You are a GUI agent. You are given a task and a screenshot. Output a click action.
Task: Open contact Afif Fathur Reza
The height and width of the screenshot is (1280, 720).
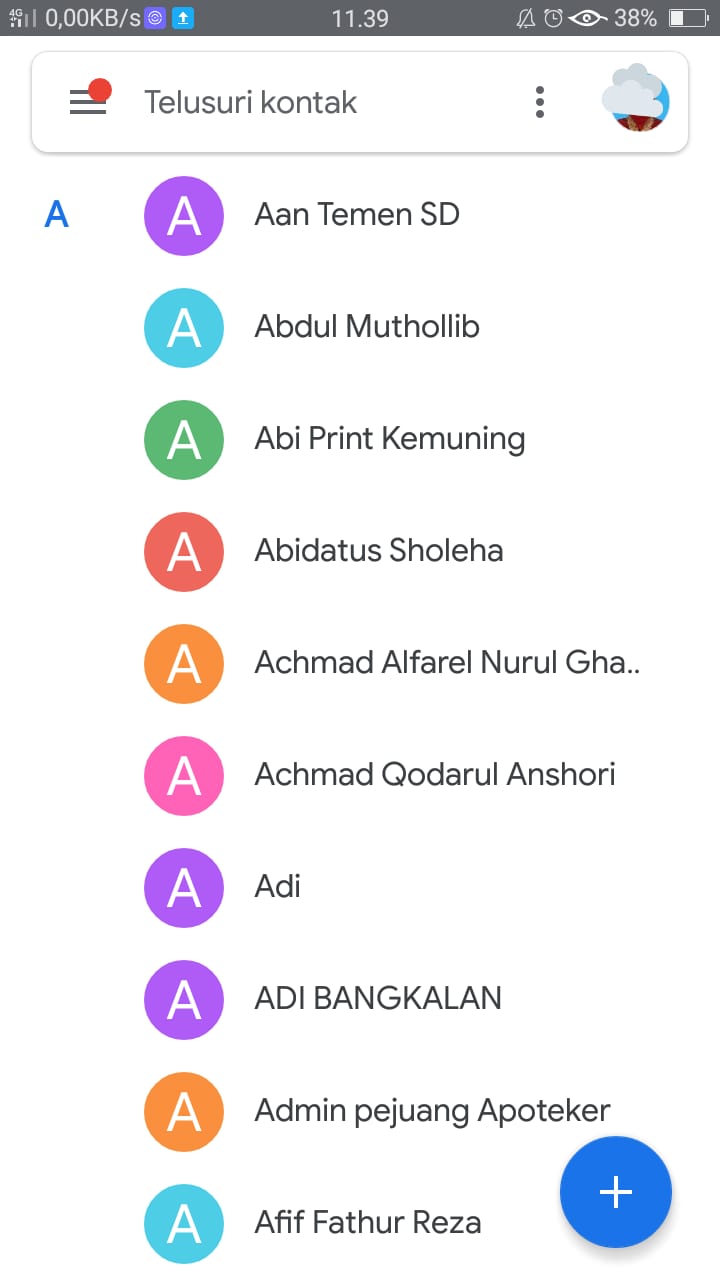(367, 1222)
